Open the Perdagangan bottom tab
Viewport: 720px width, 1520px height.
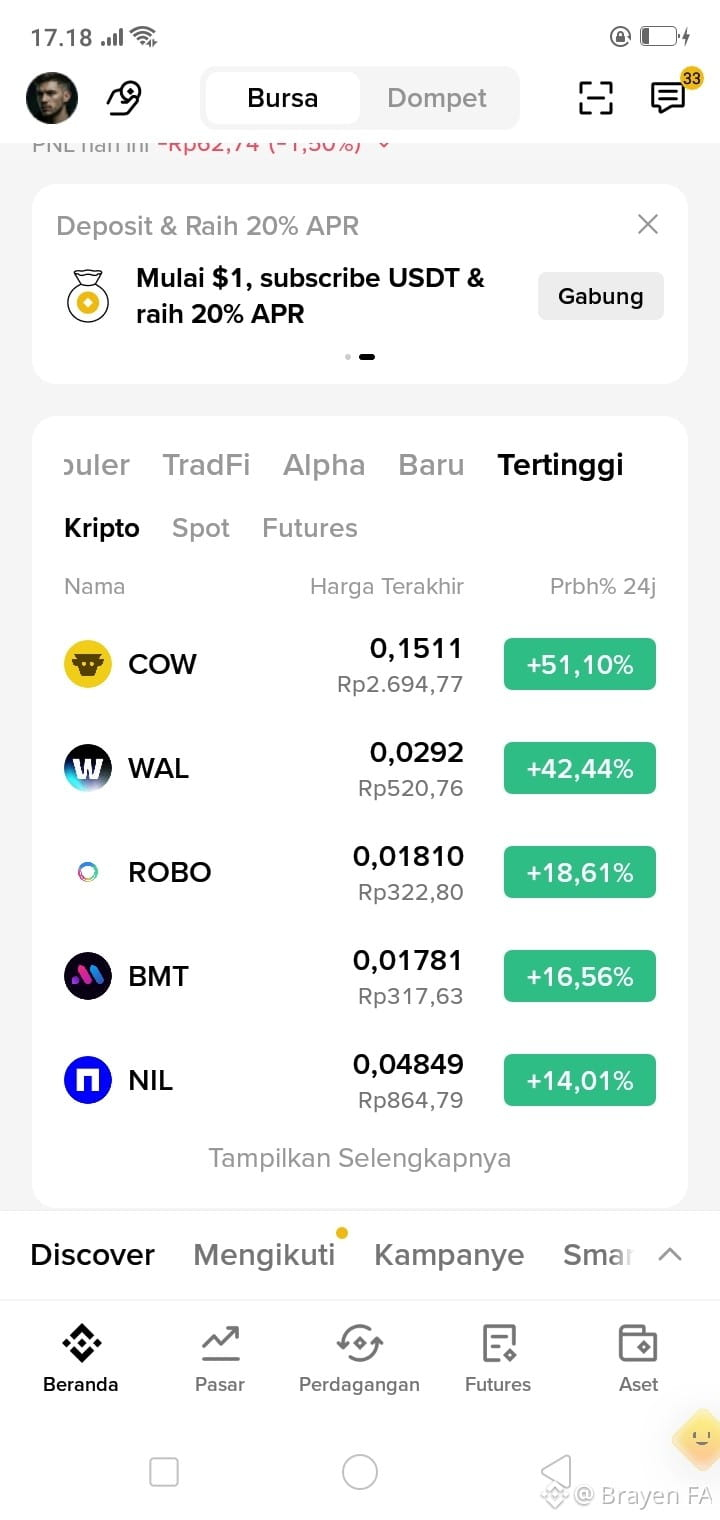(x=359, y=1357)
